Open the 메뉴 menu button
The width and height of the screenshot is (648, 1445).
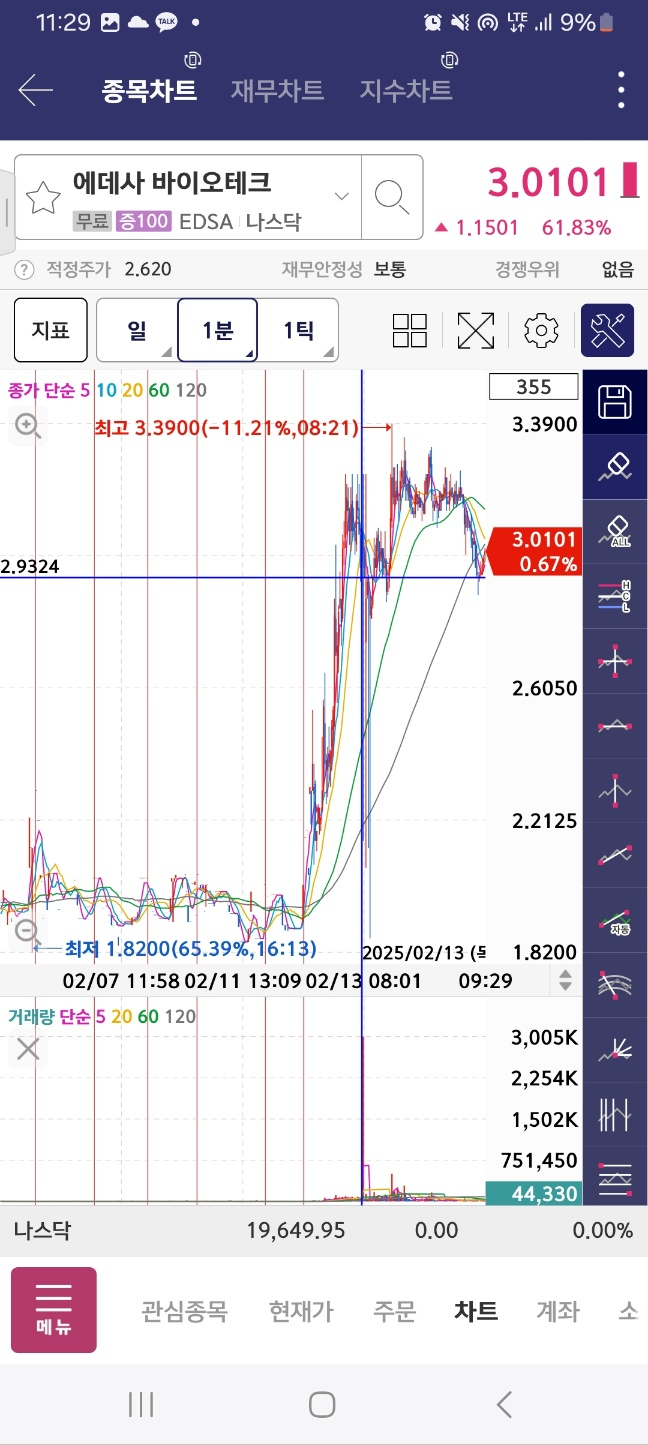coord(54,1310)
